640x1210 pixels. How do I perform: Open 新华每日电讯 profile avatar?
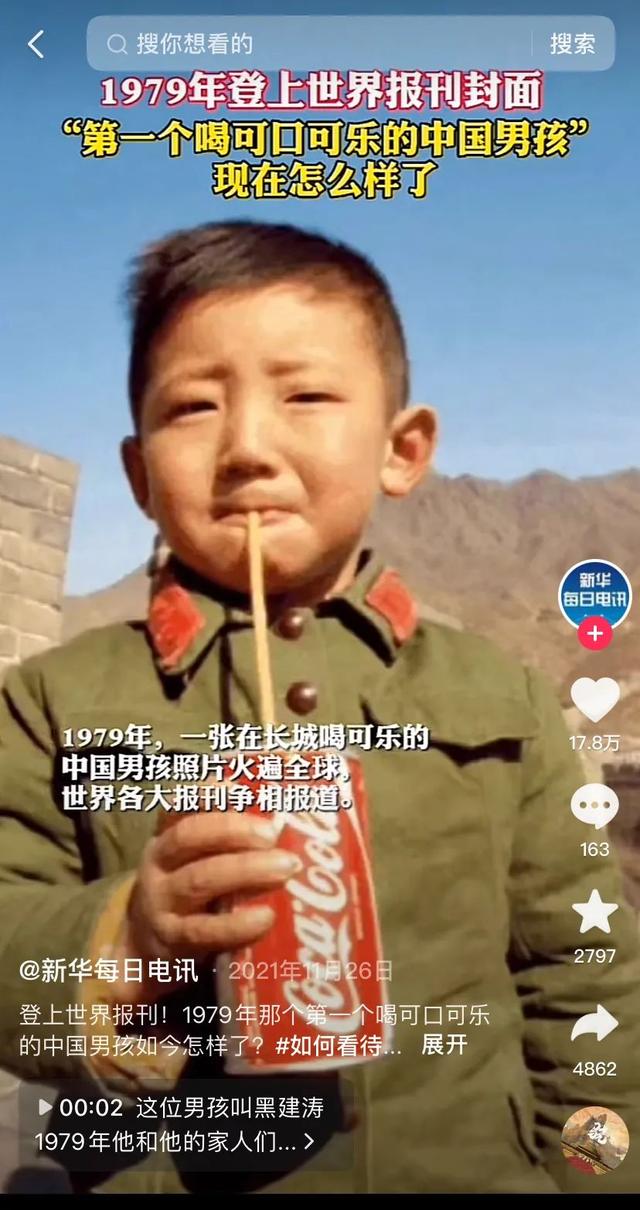coord(594,595)
